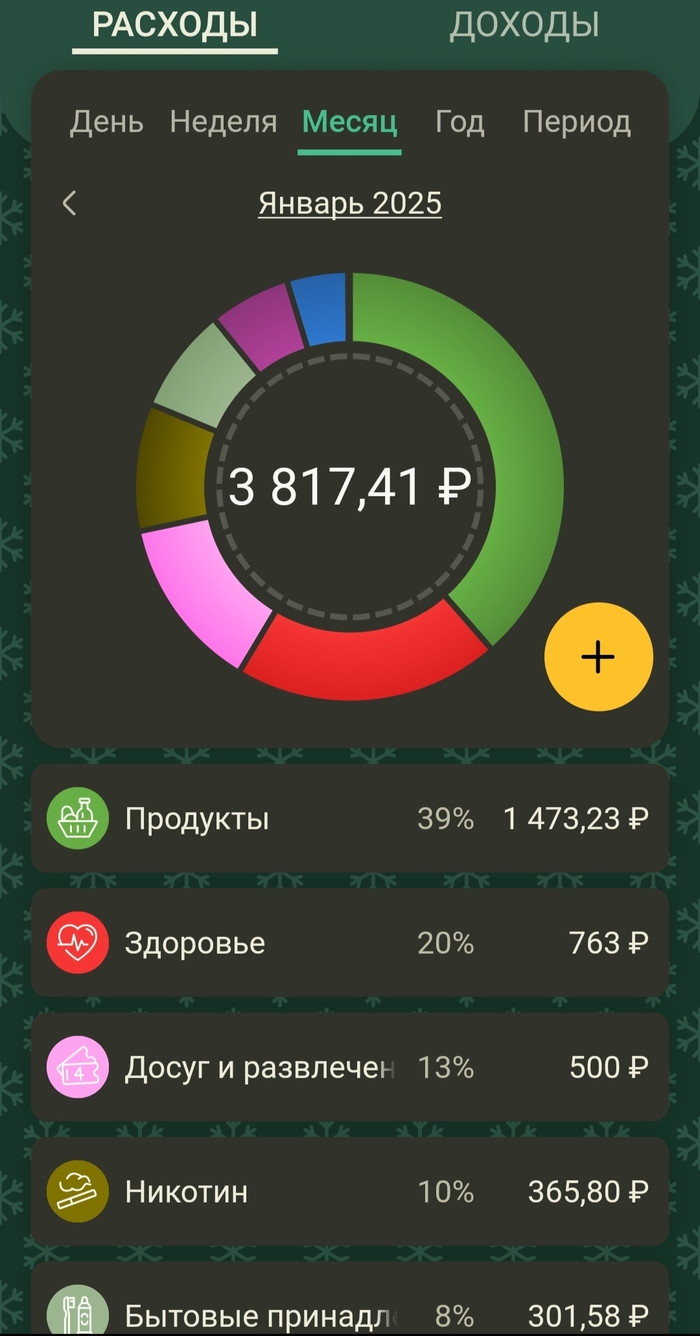Open the Никотин category
Viewport: 700px width, 1336px height.
(349, 1191)
